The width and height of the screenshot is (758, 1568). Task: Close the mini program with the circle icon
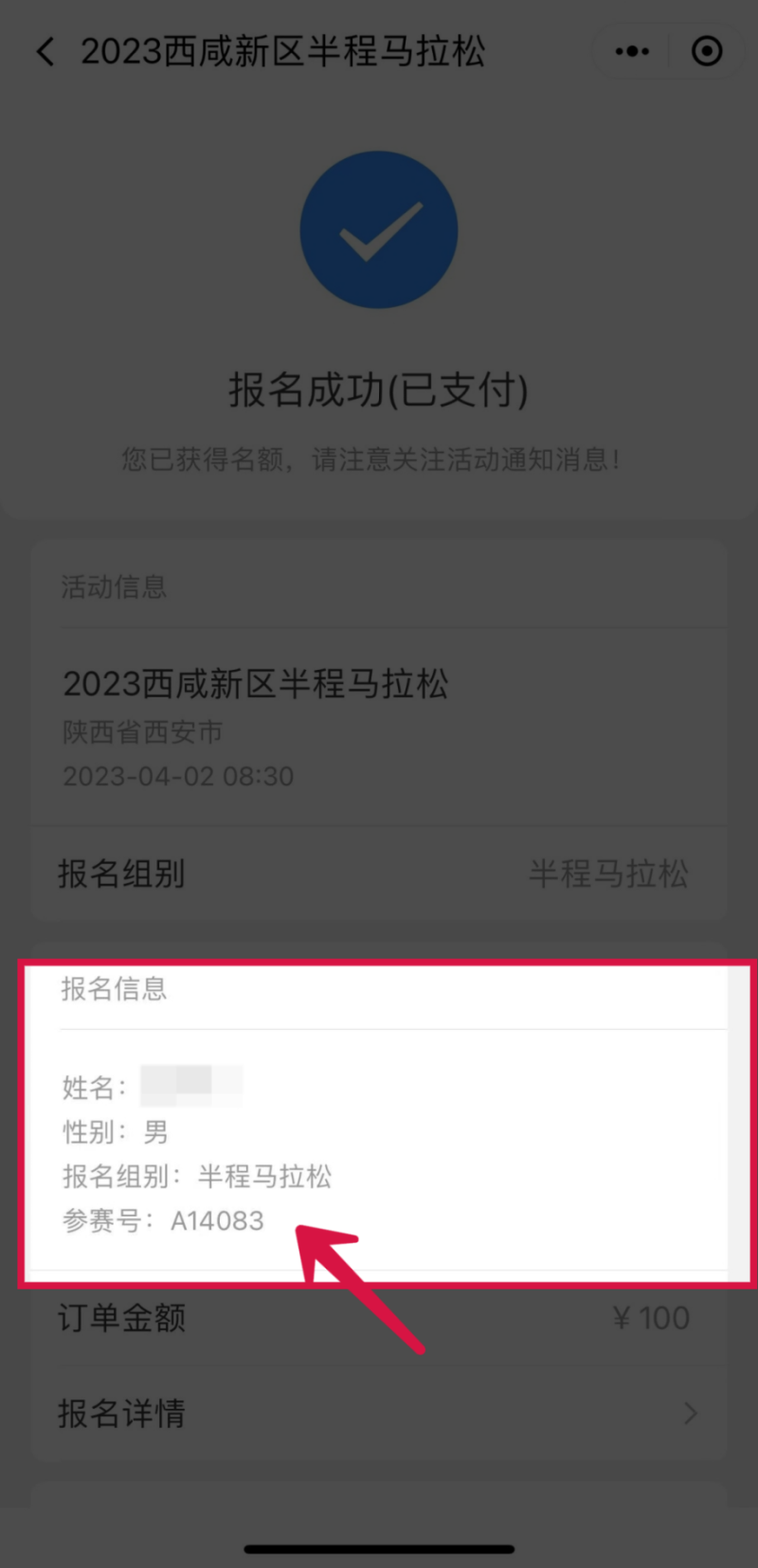pos(707,51)
